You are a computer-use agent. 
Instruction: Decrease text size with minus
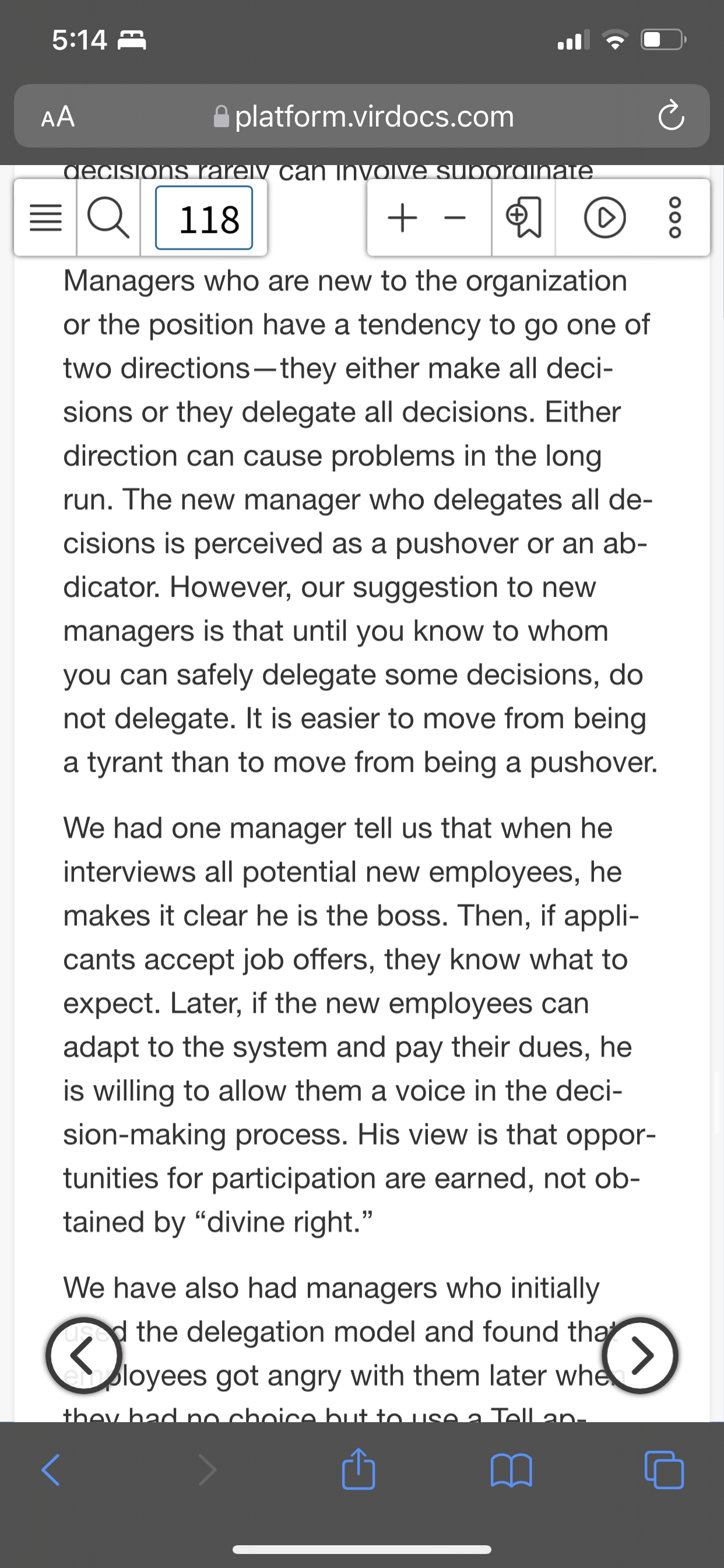(x=455, y=218)
